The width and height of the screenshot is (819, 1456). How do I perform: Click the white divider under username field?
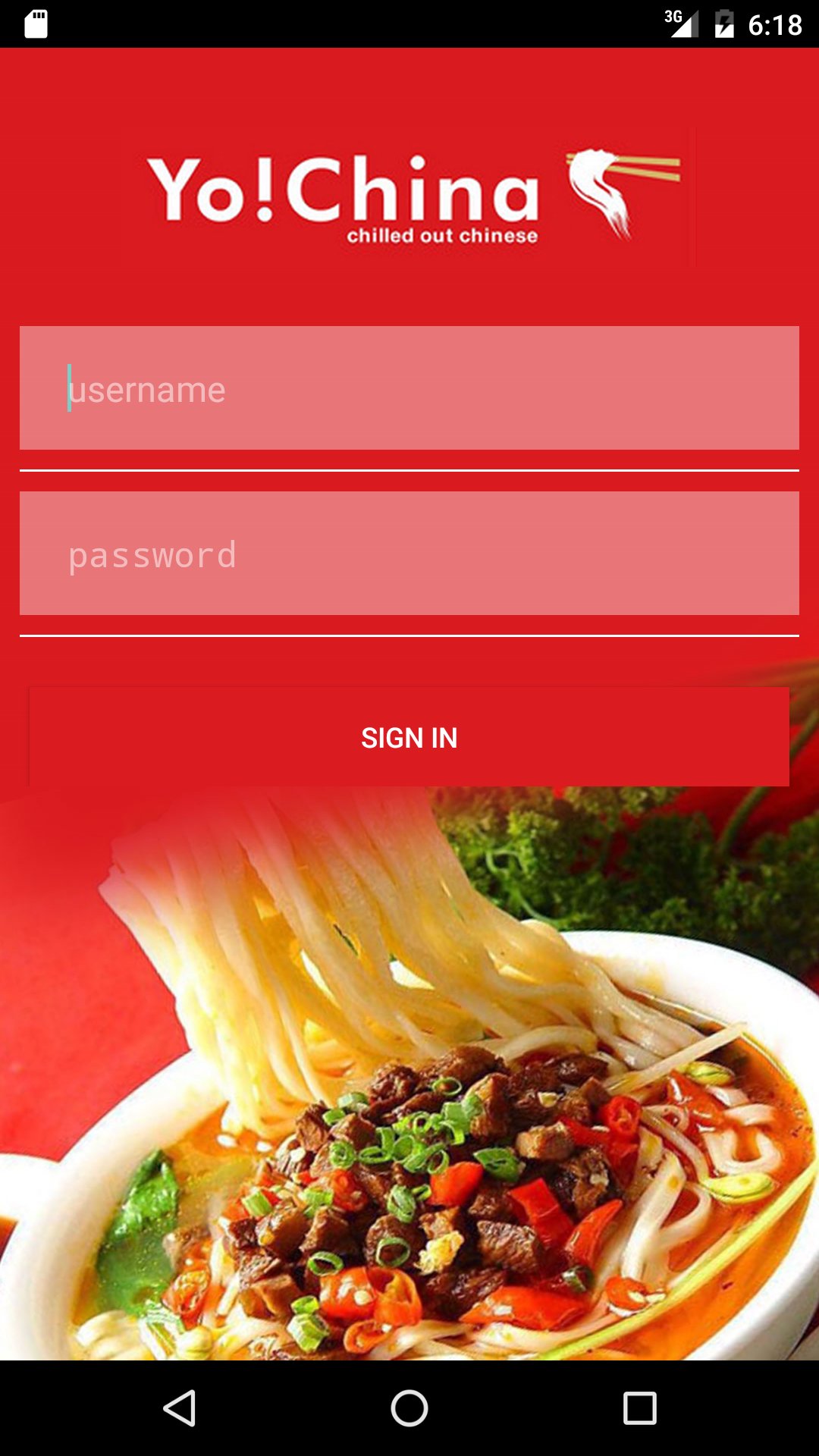[409, 470]
